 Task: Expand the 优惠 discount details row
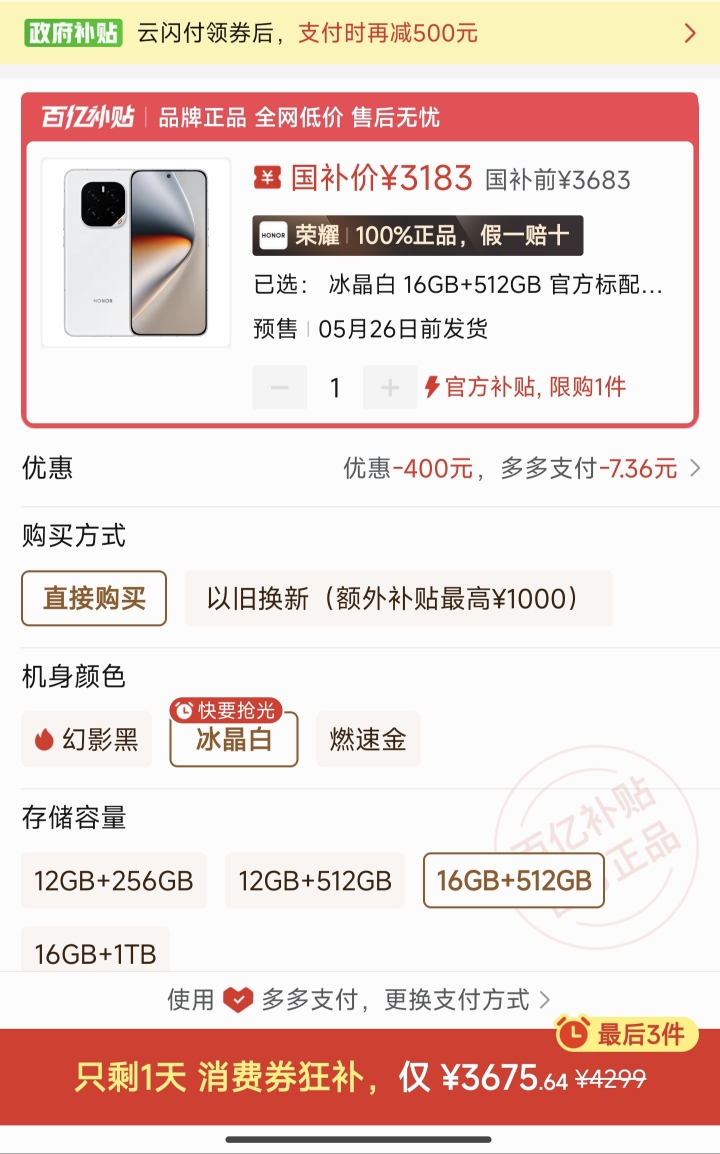360,468
